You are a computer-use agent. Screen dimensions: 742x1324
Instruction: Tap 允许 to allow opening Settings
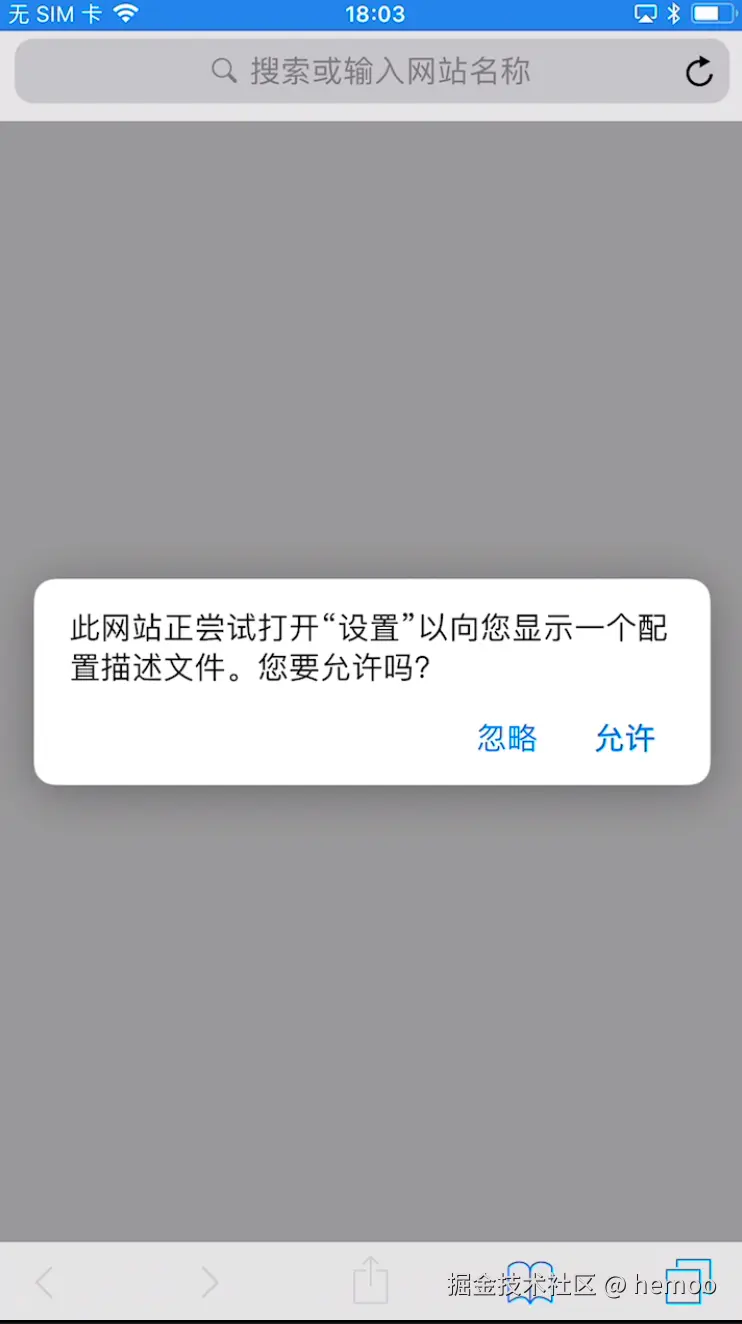click(625, 738)
